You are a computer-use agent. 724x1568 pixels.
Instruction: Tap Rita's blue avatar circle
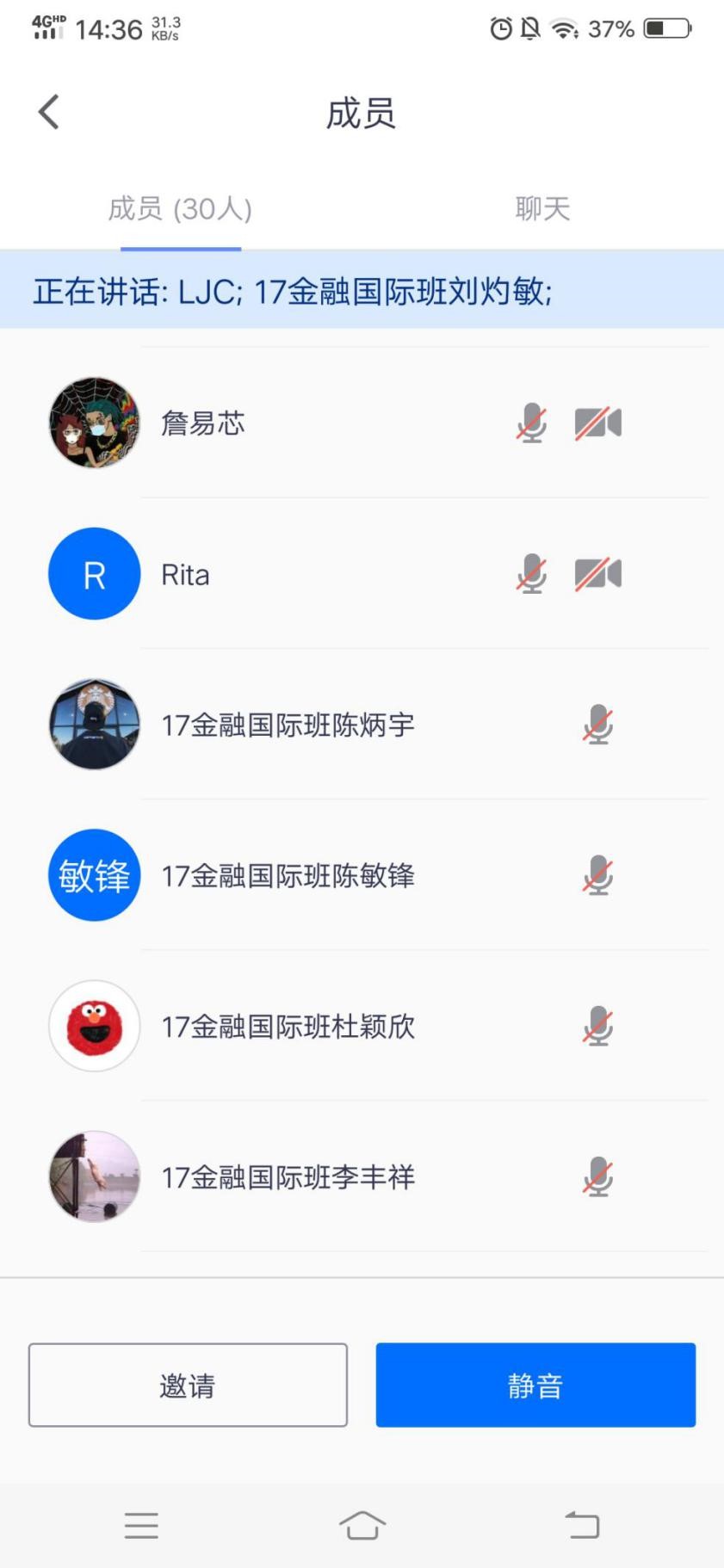point(94,574)
